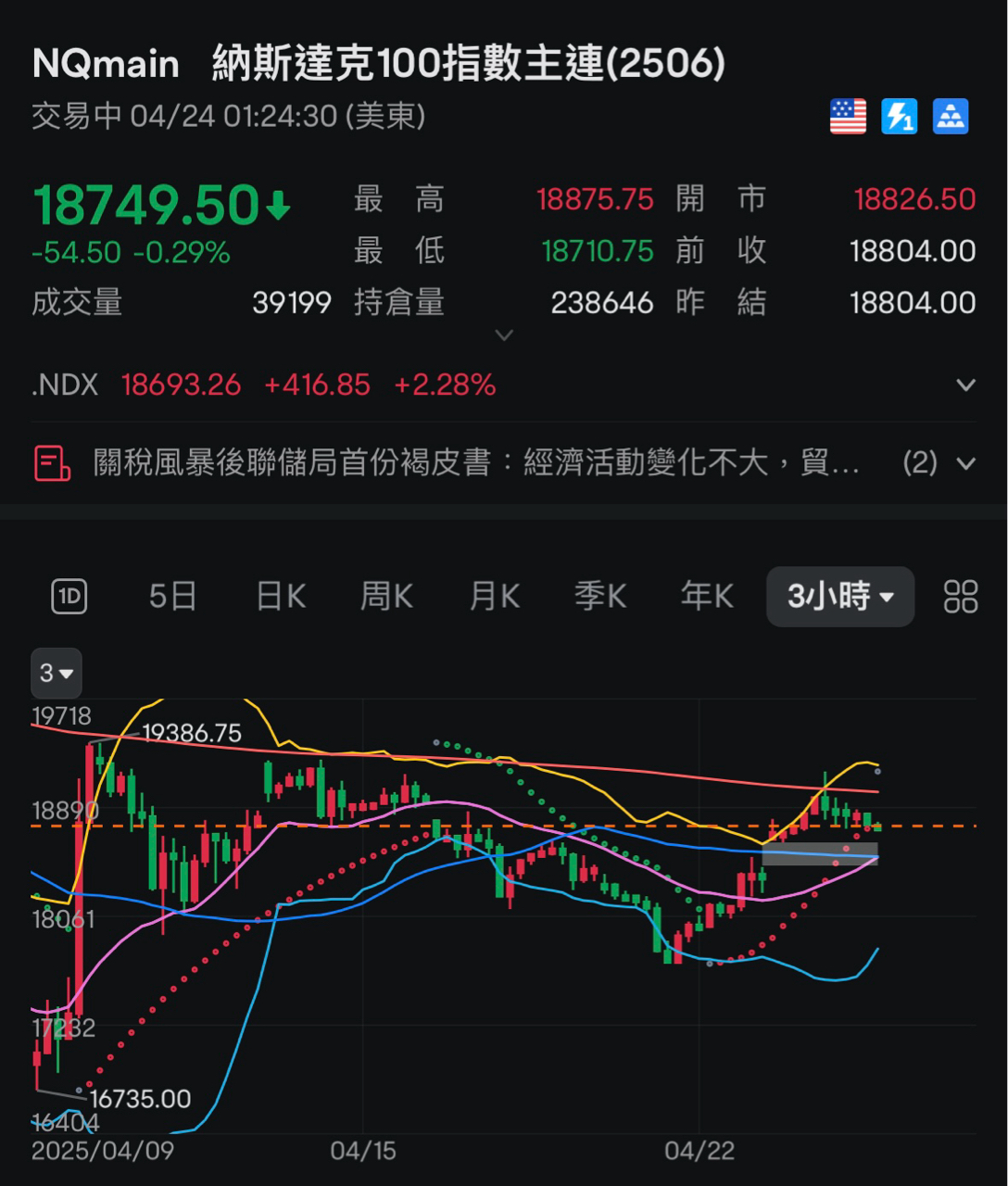The height and width of the screenshot is (1186, 1008).
Task: Switch to 年K yearly chart
Action: pos(707,597)
